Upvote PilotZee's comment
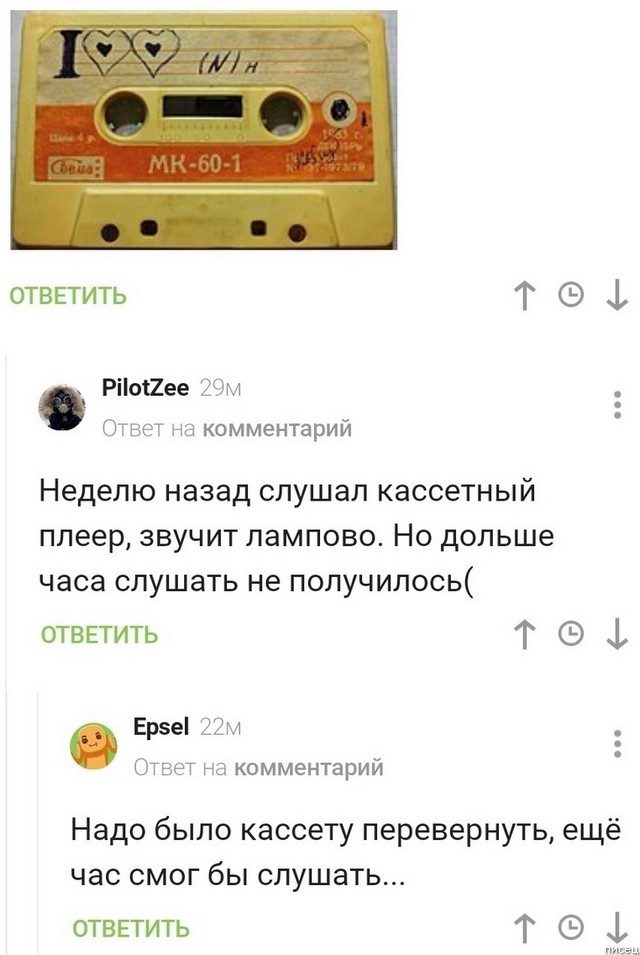This screenshot has height=955, width=640. [x=524, y=633]
